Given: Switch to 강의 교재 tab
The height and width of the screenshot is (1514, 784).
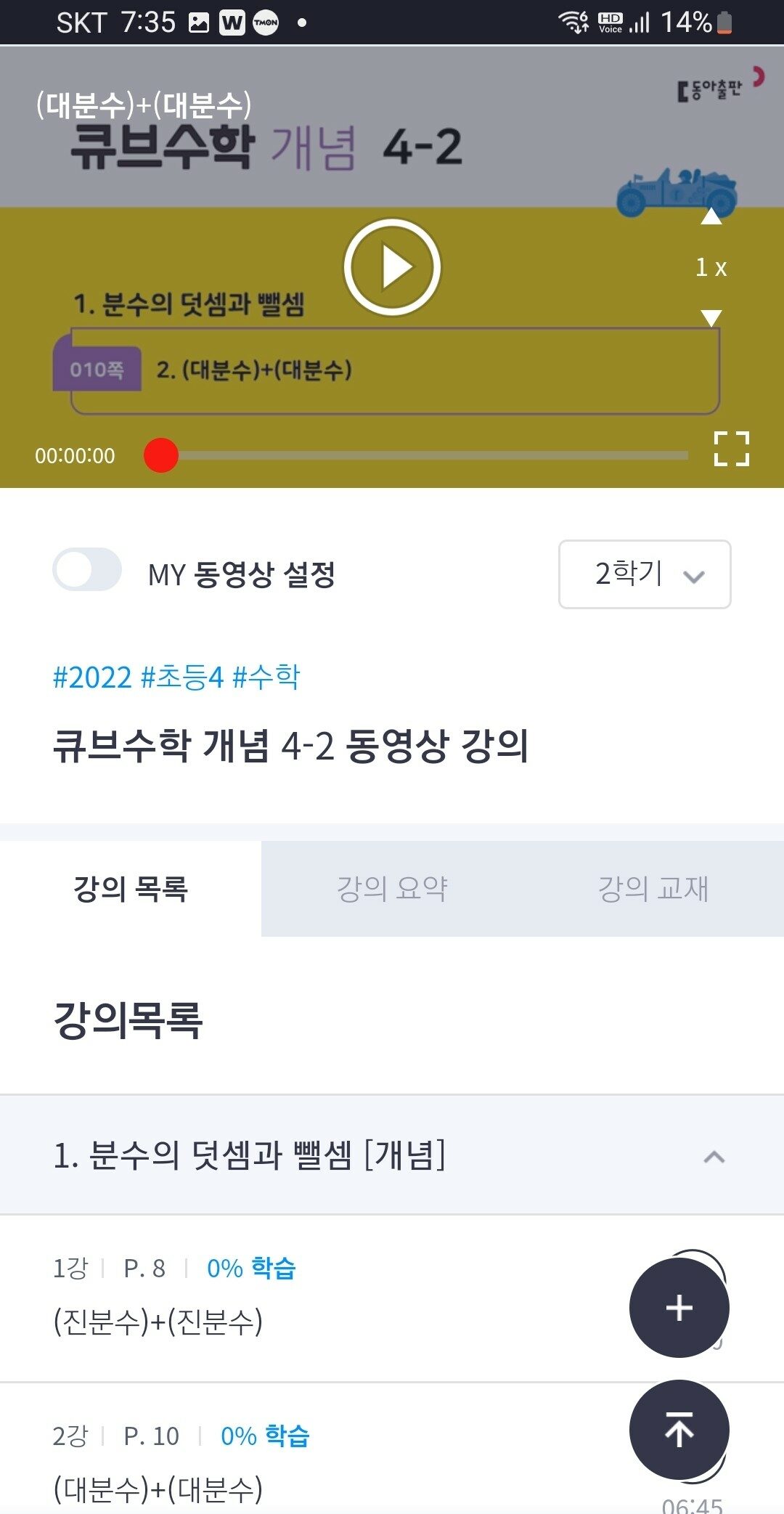Looking at the screenshot, I should [x=653, y=889].
